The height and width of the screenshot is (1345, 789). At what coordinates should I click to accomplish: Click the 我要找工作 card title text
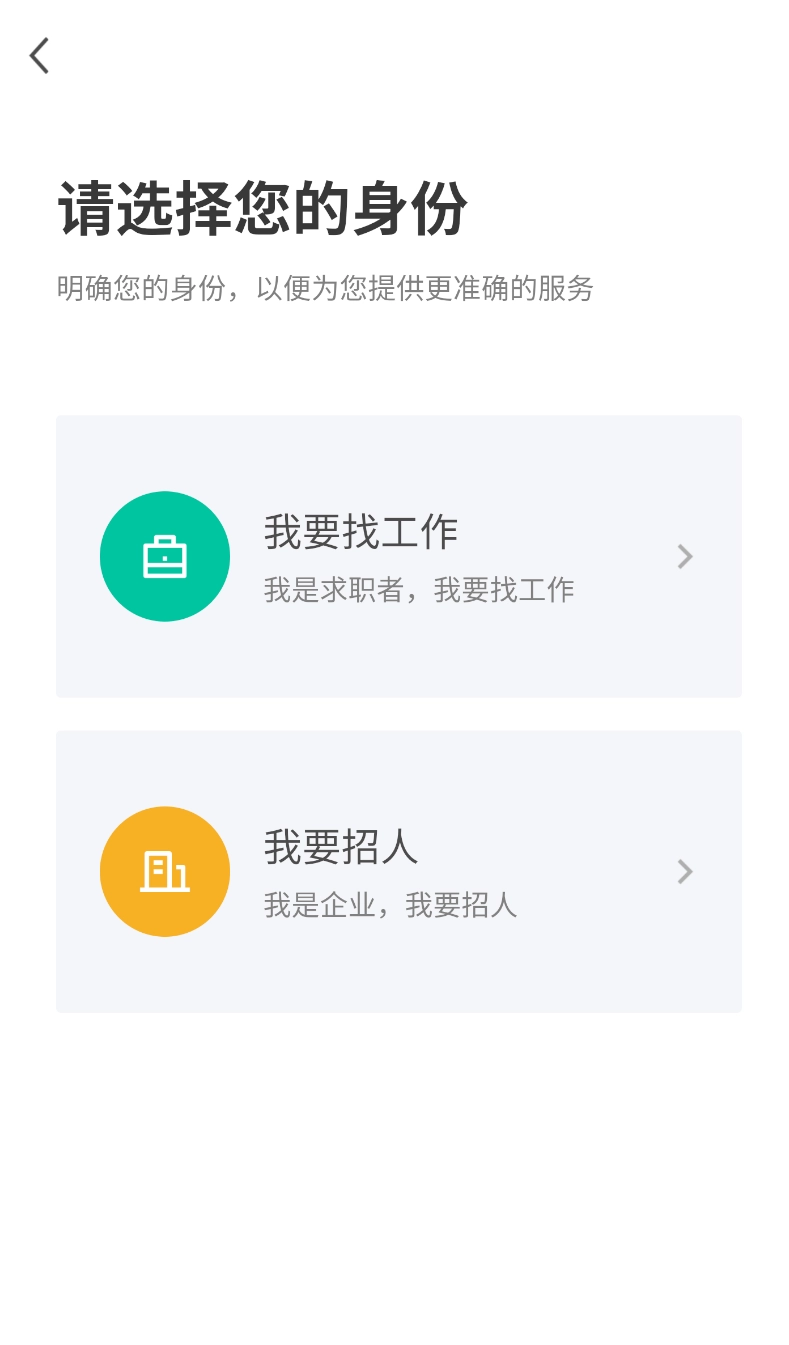coord(362,533)
